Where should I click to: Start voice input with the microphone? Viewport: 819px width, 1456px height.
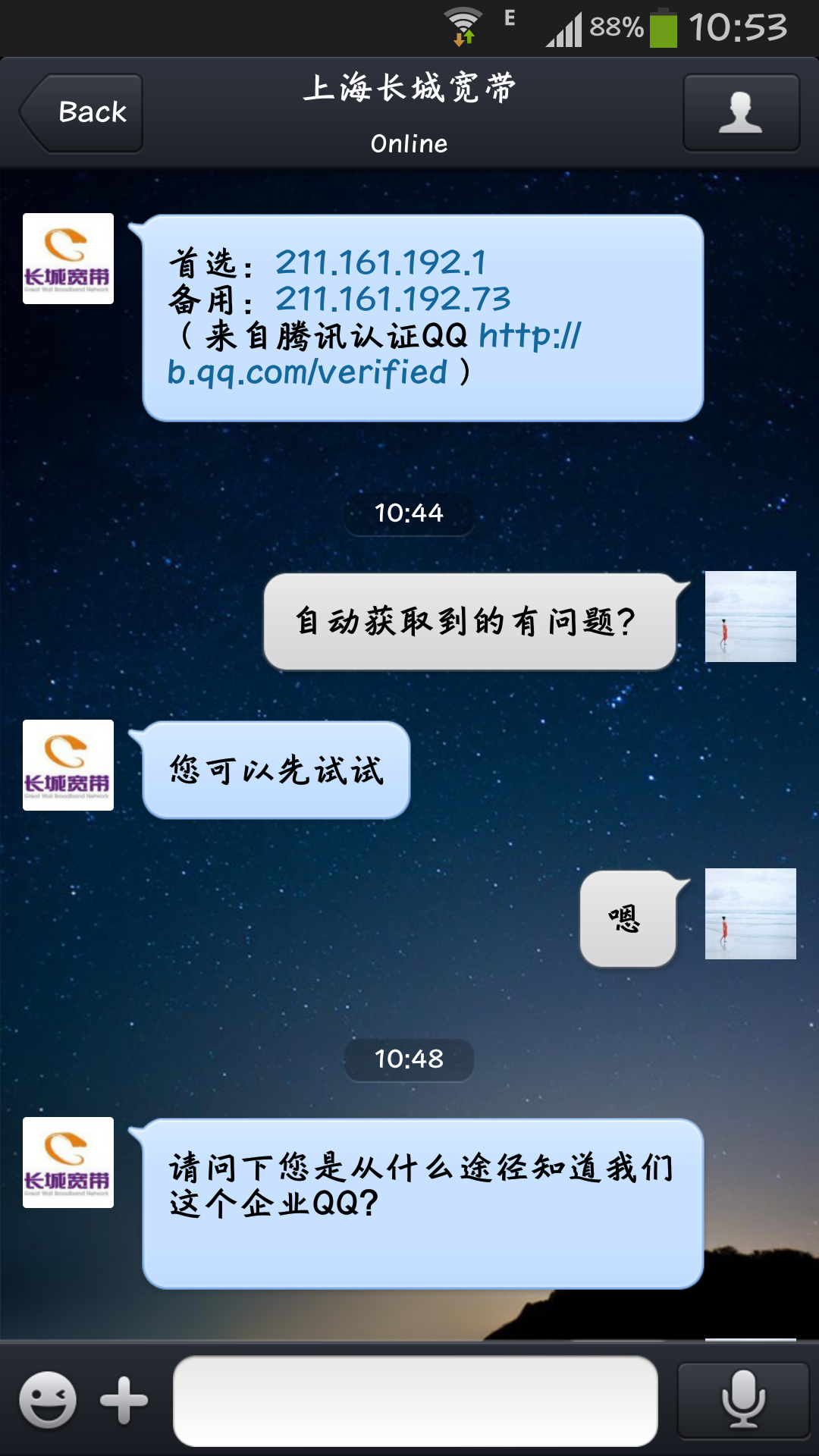tap(742, 1400)
